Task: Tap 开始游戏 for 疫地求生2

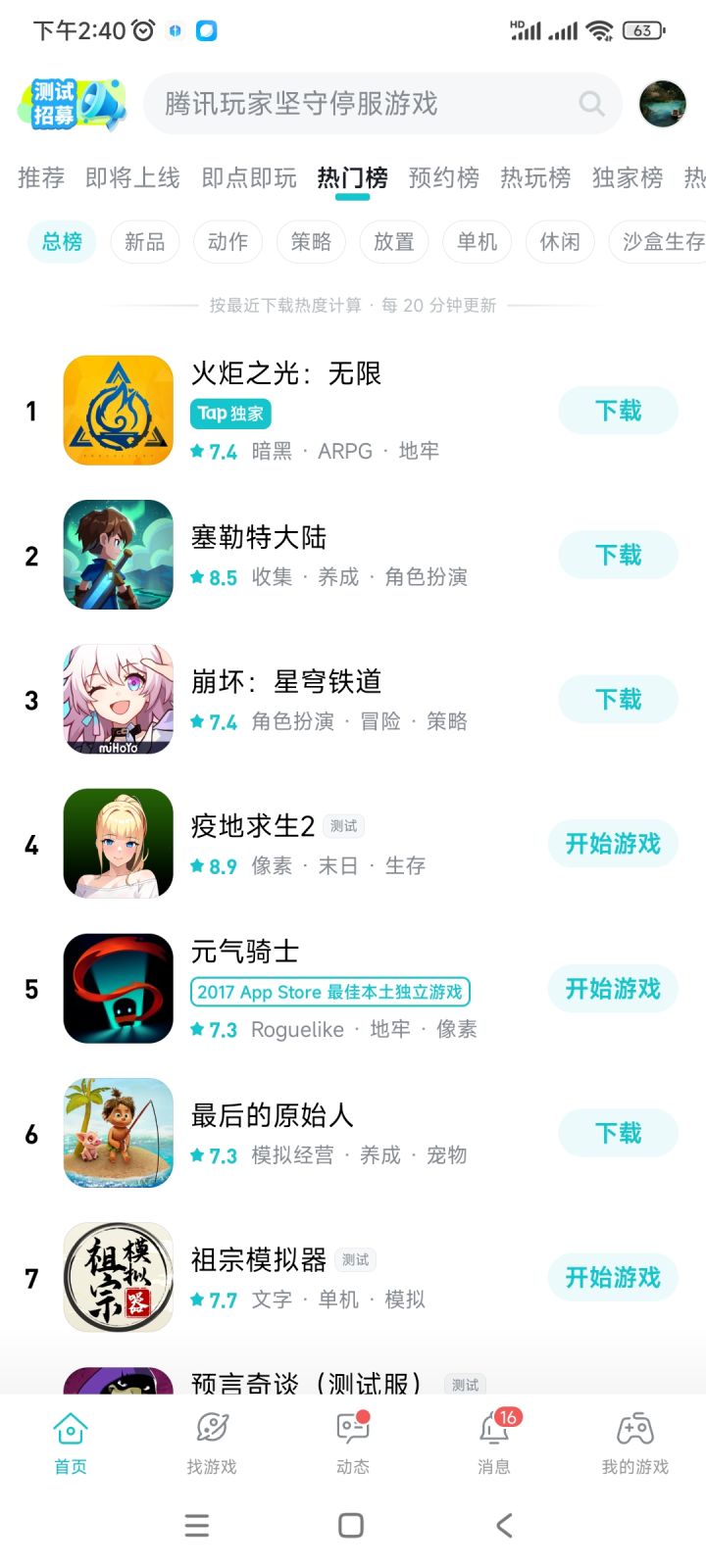Action: [612, 844]
